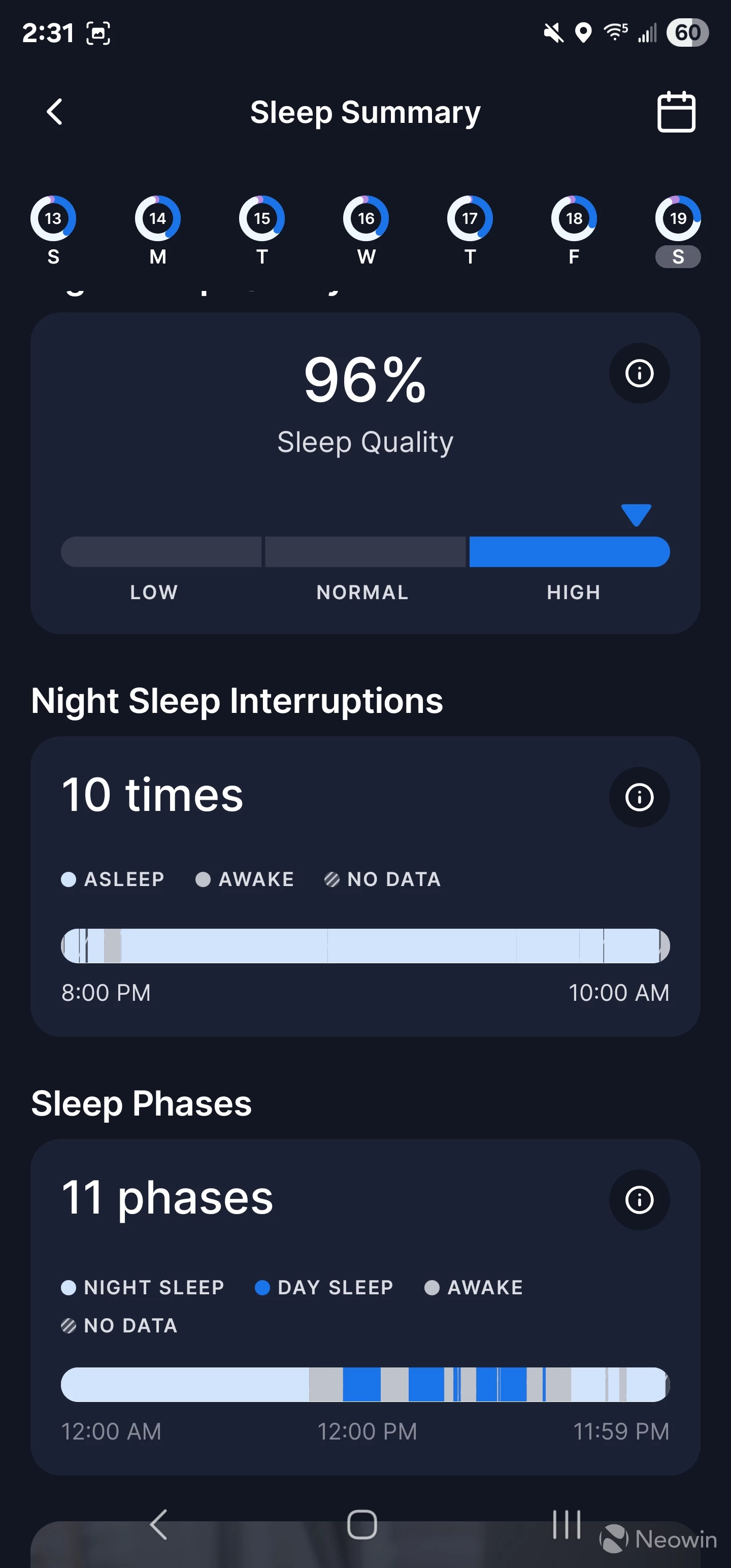Go back from Sleep Summary

click(x=55, y=112)
